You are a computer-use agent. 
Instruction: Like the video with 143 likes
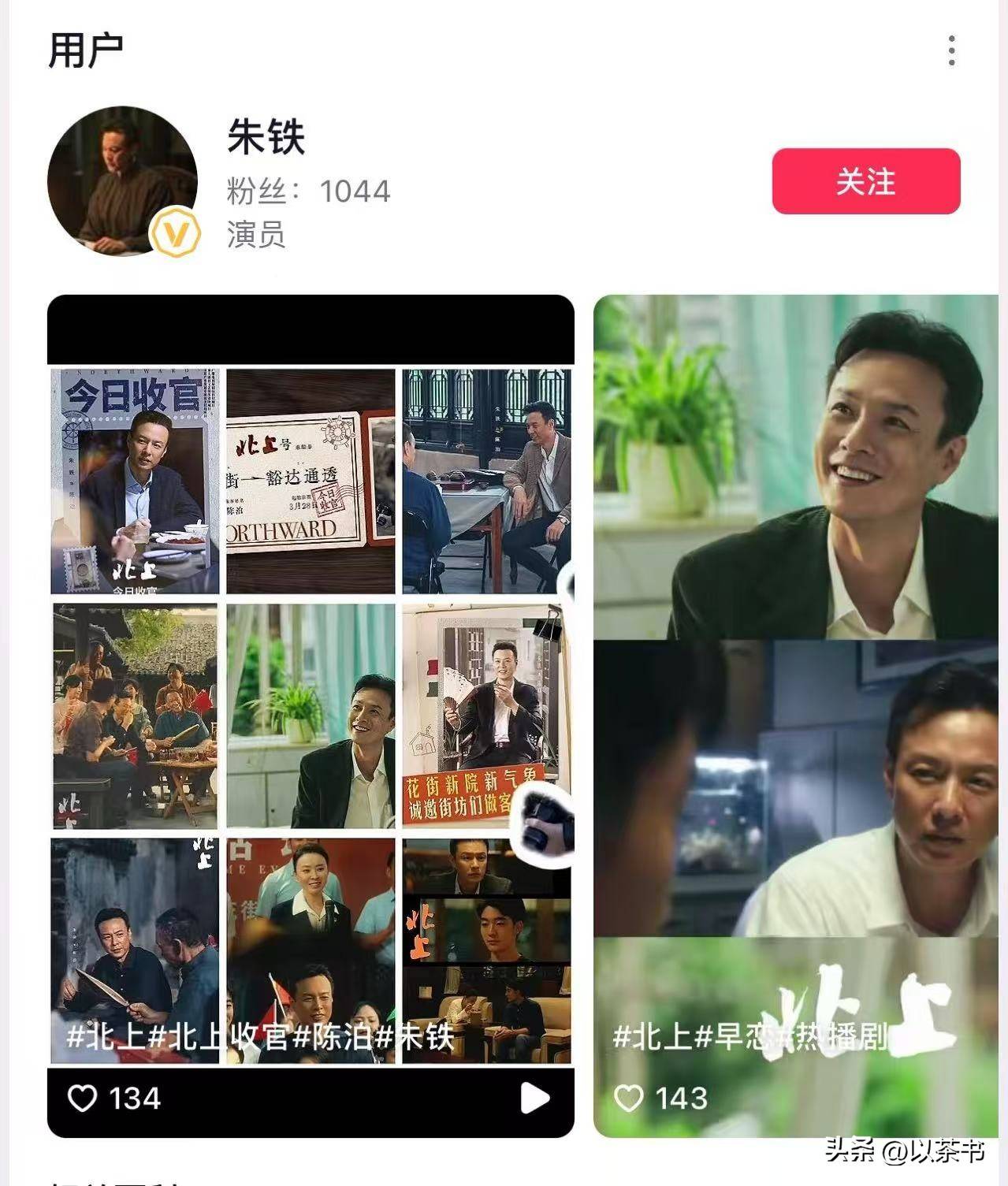point(628,1098)
